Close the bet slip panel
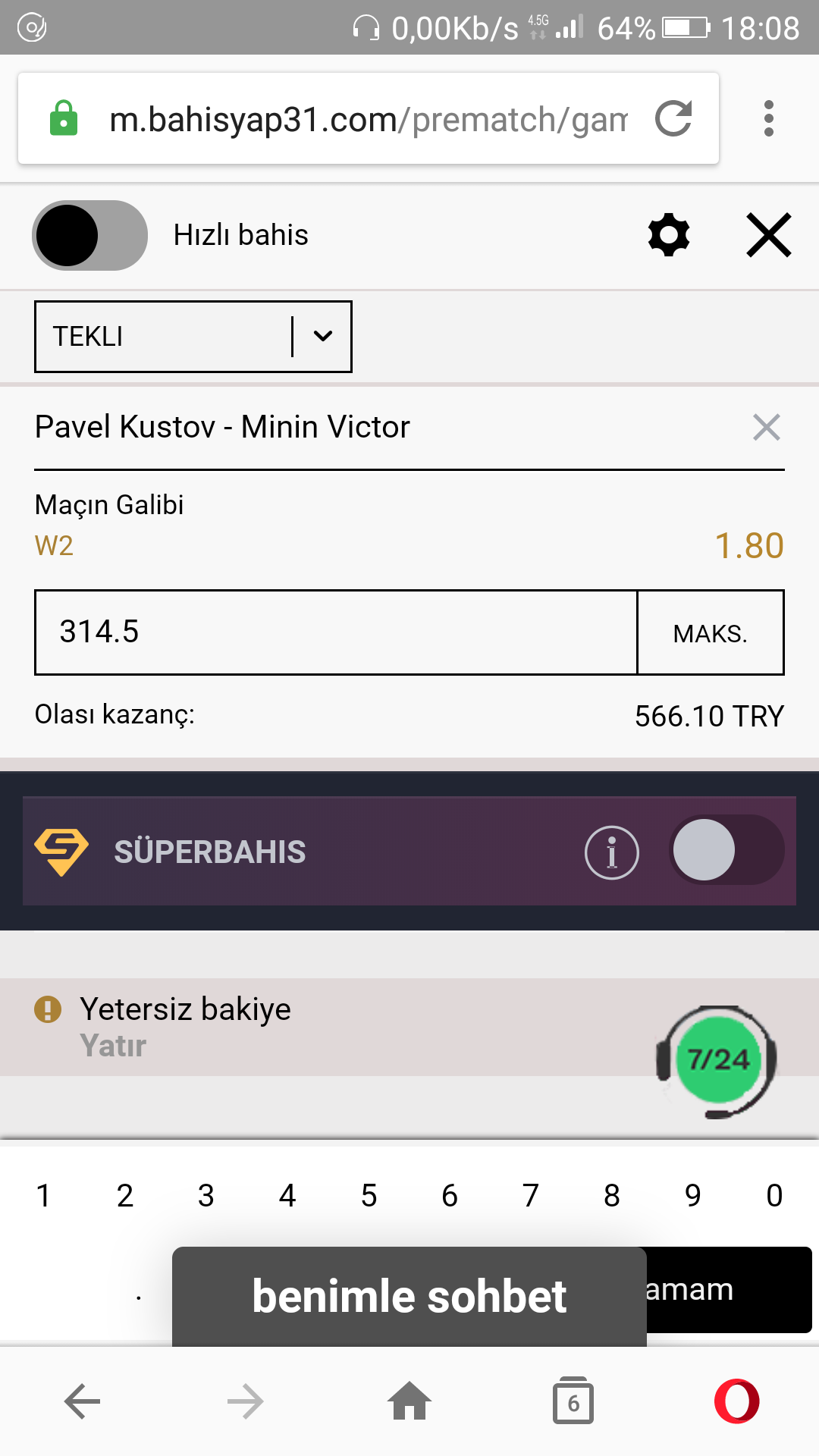 coord(768,235)
